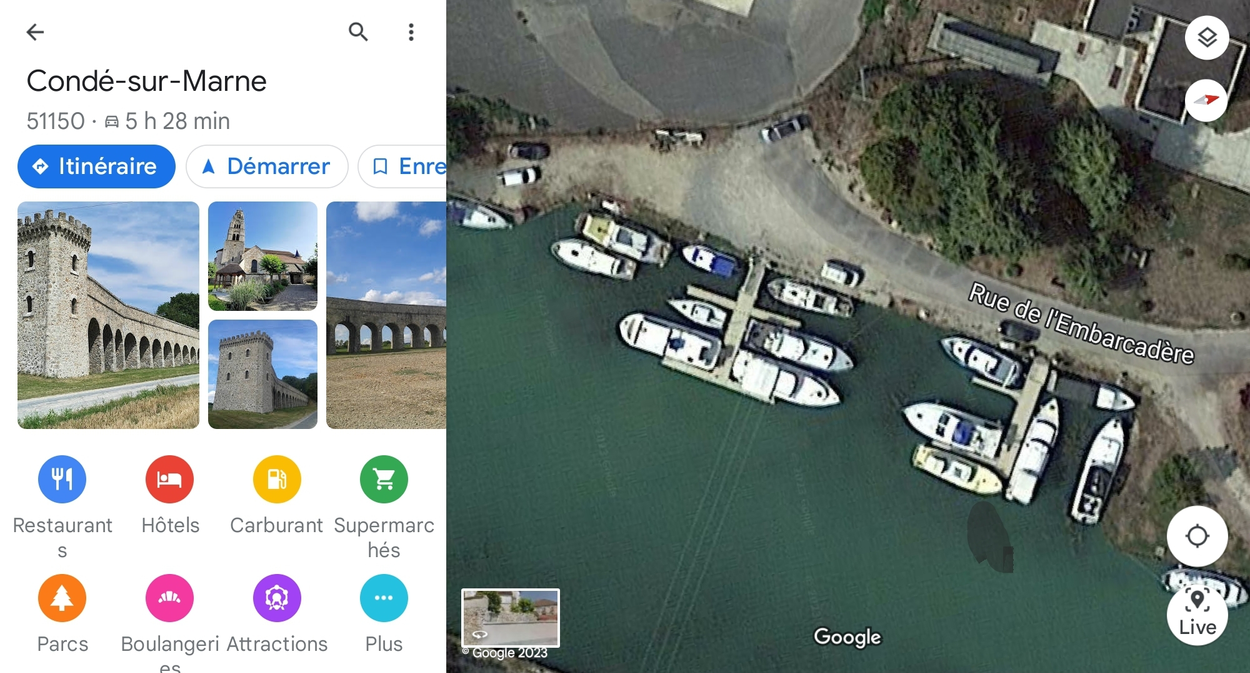Tap the Itinéraire directions button
Viewport: 1250px width, 673px height.
coord(96,166)
